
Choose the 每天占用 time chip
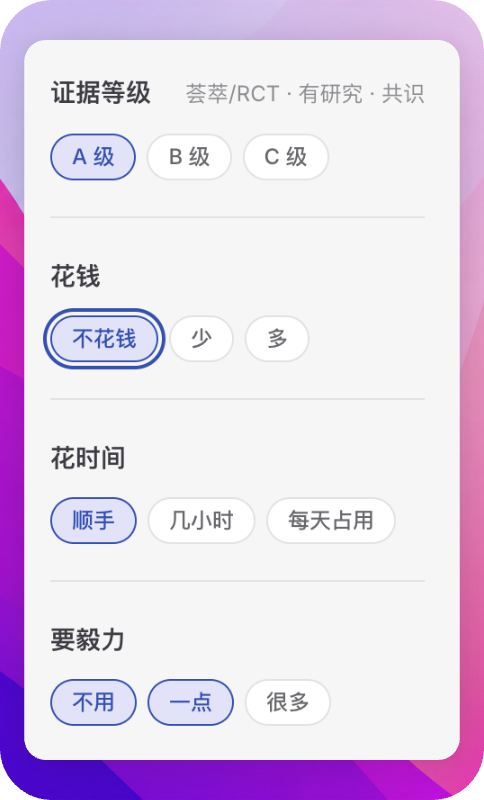(x=331, y=520)
